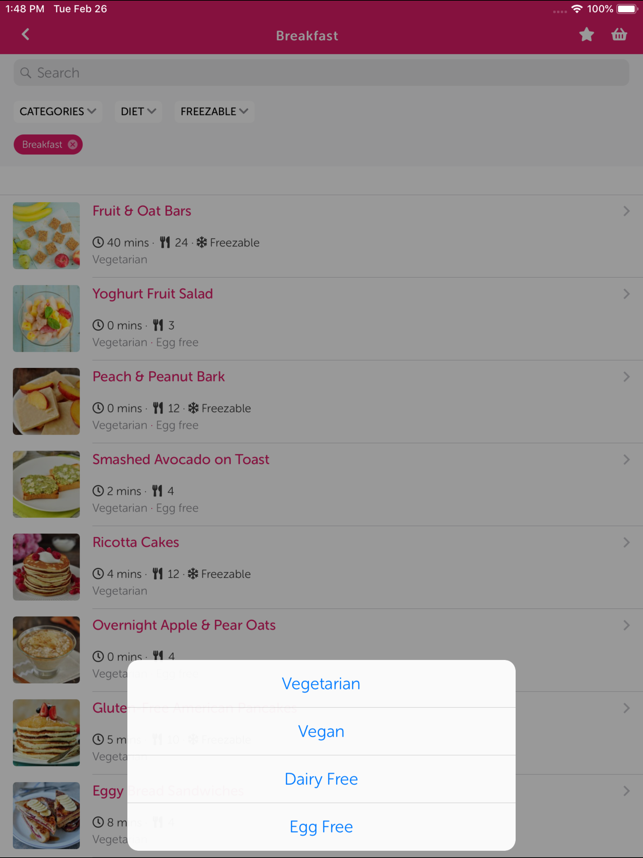
Task: Remove the Breakfast filter chip
Action: pos(73,145)
